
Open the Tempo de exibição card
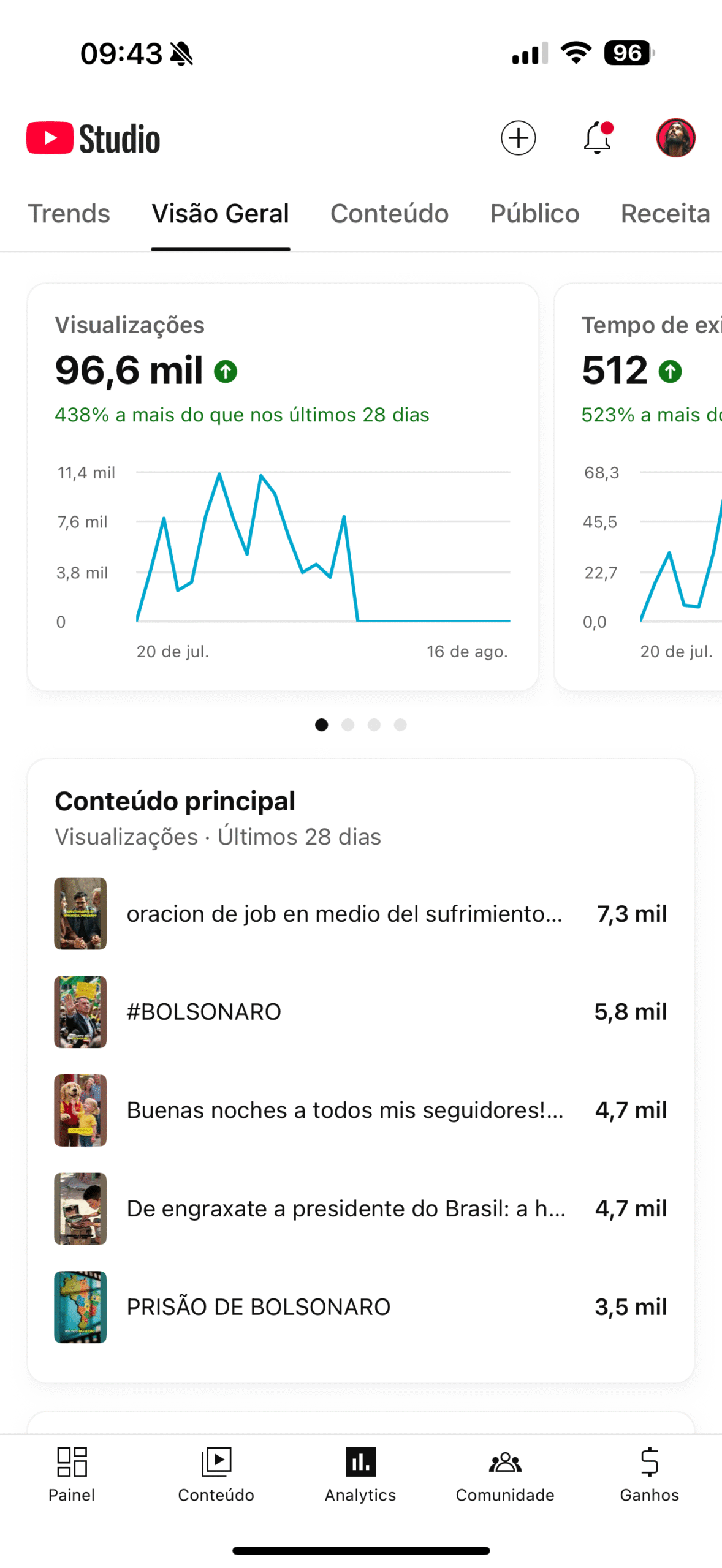pyautogui.click(x=638, y=487)
